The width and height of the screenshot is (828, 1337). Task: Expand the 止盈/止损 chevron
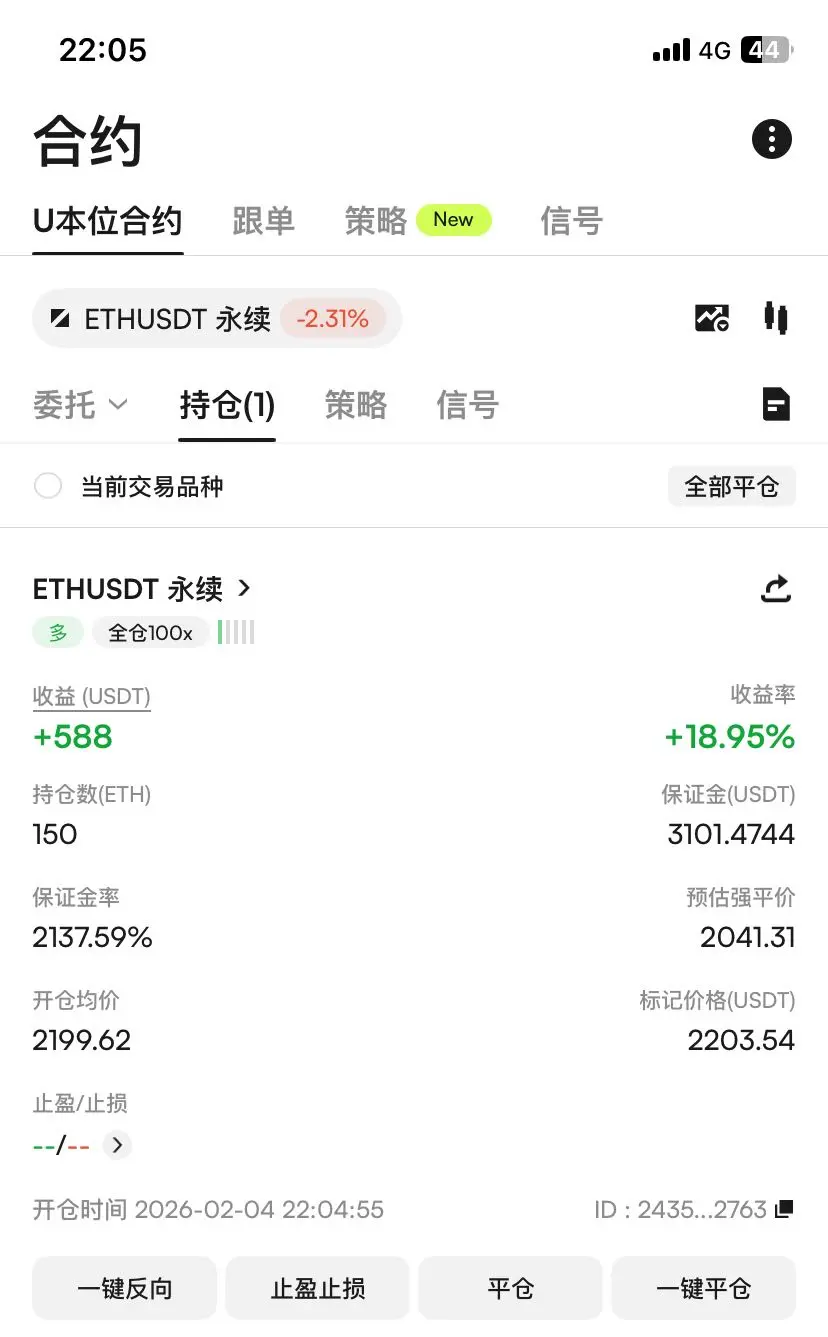pyautogui.click(x=117, y=1145)
